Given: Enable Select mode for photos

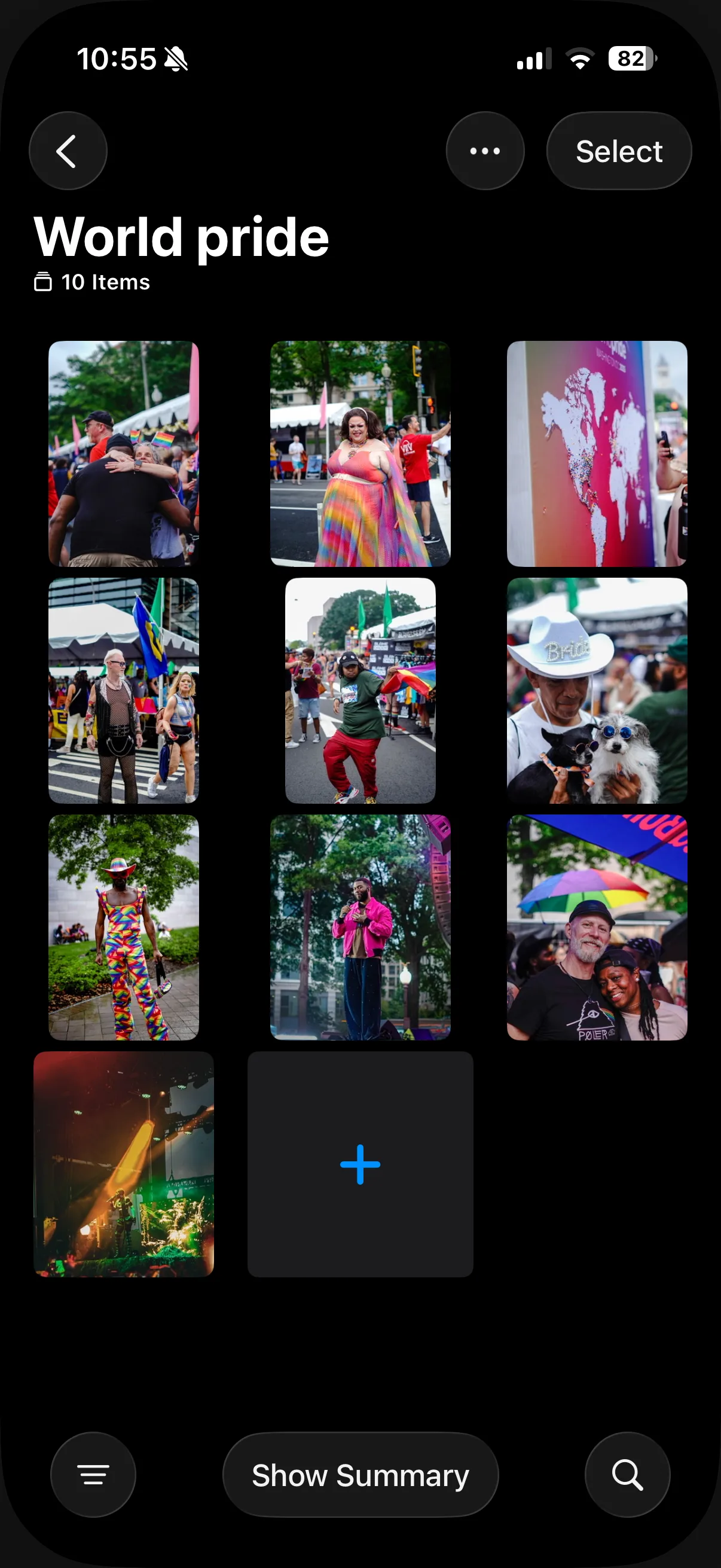Looking at the screenshot, I should pyautogui.click(x=619, y=150).
